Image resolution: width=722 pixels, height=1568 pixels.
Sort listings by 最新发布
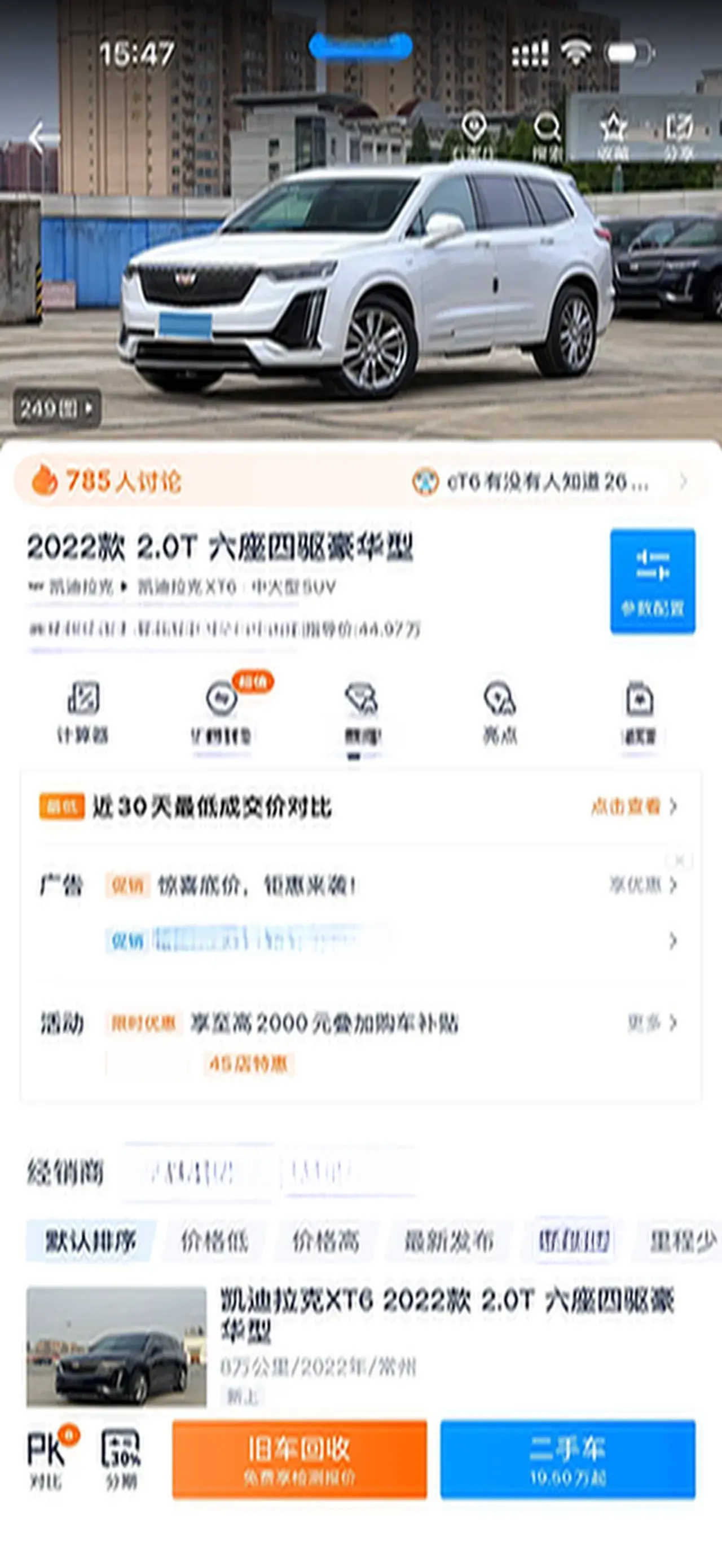449,1241
